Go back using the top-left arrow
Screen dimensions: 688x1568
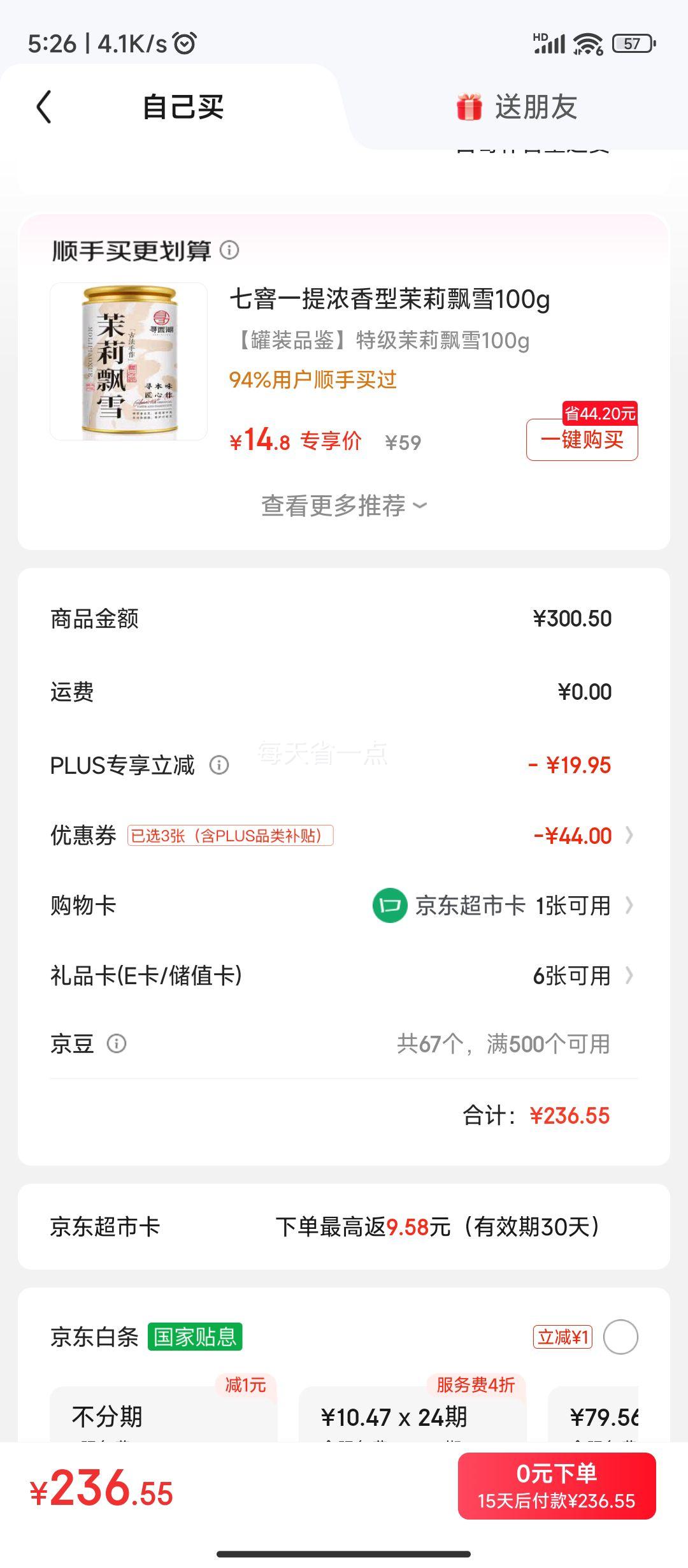click(x=43, y=106)
